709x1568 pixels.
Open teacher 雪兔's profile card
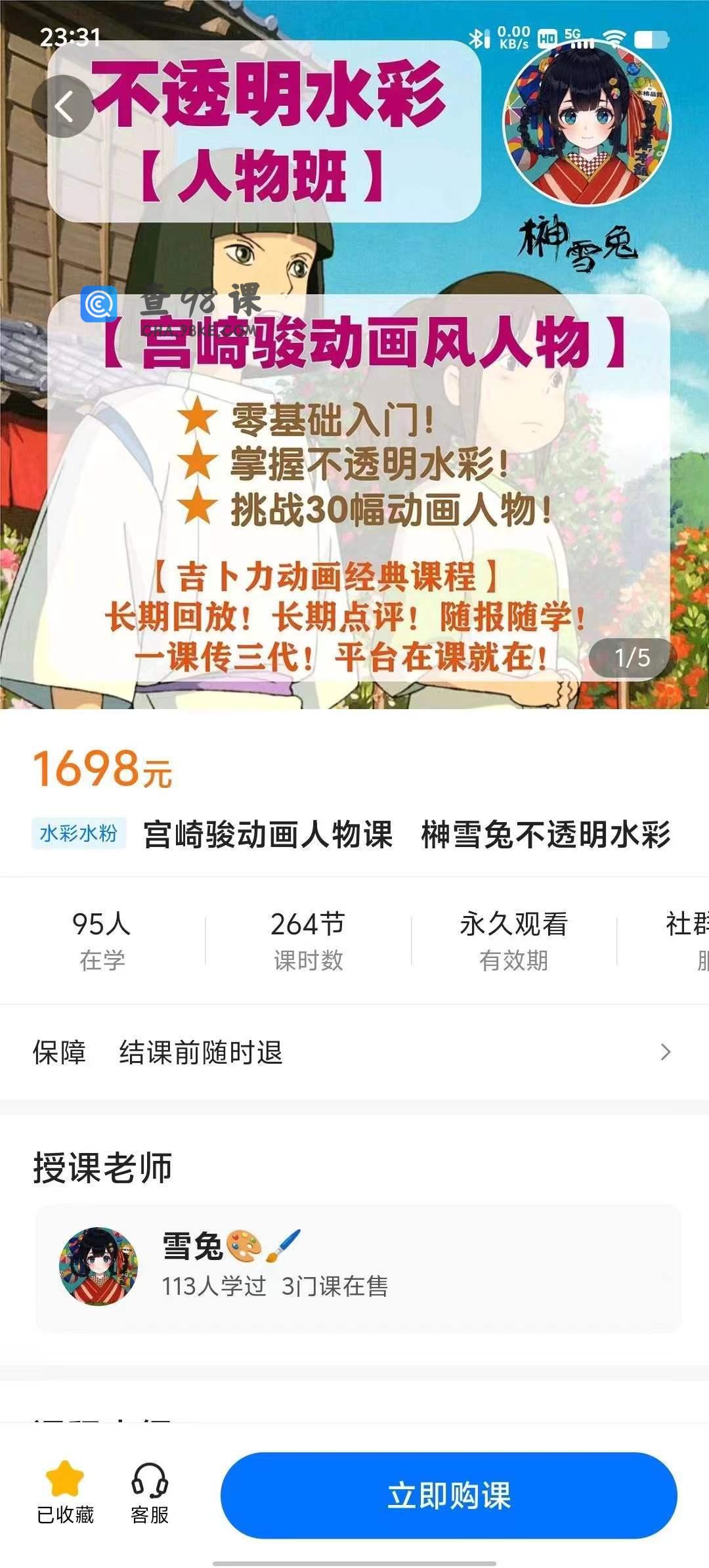358,1268
